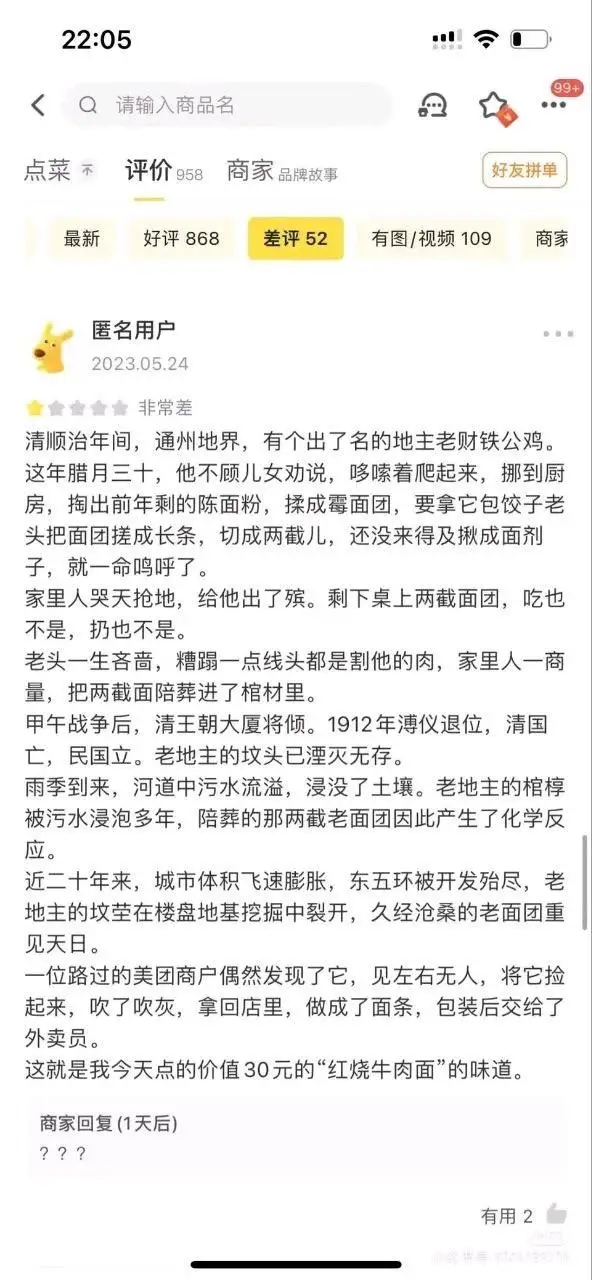Tap the 好友拼单 button
Viewport: 592px width, 1280px height.
[525, 169]
